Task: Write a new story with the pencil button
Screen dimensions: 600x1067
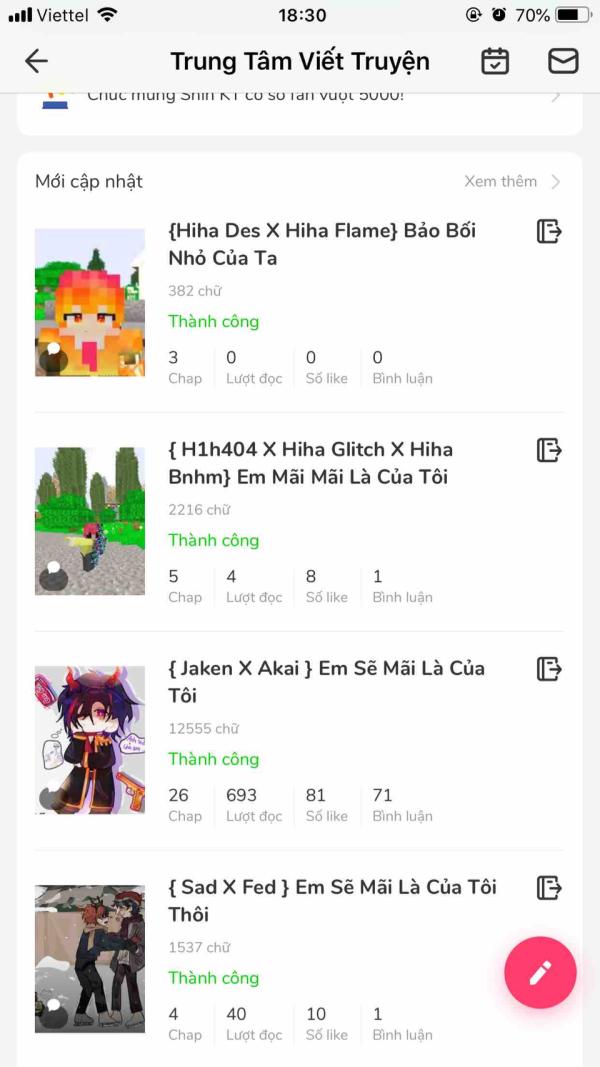Action: click(x=540, y=972)
